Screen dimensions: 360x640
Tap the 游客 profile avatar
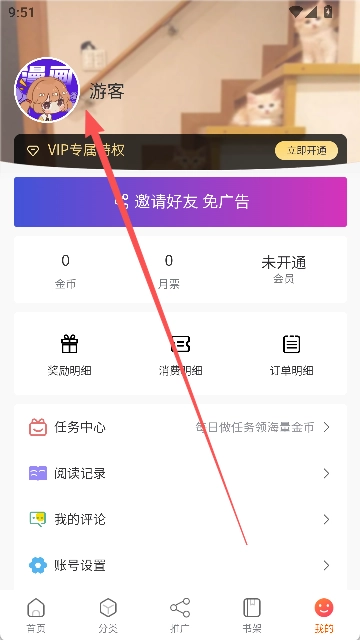[x=47, y=90]
